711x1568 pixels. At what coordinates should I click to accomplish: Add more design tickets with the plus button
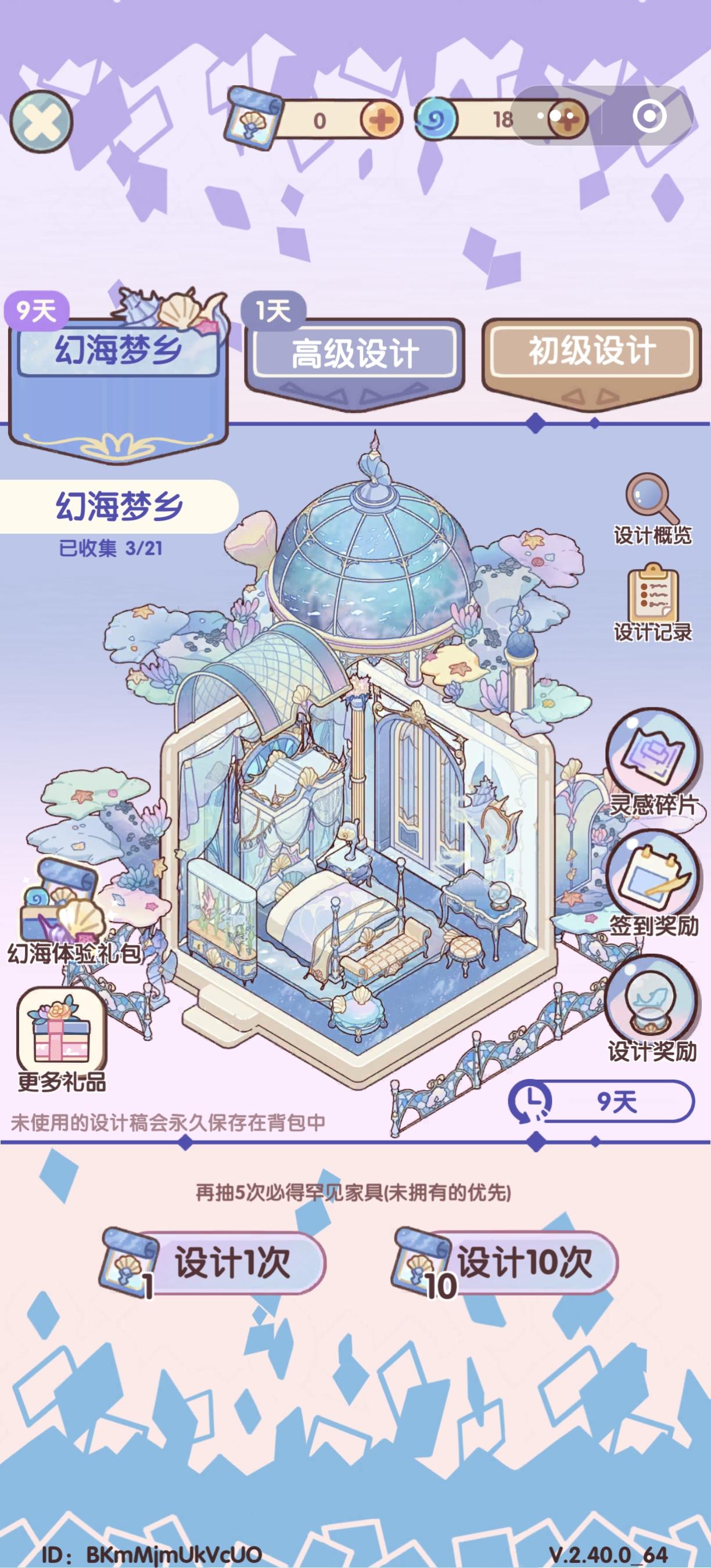click(381, 120)
